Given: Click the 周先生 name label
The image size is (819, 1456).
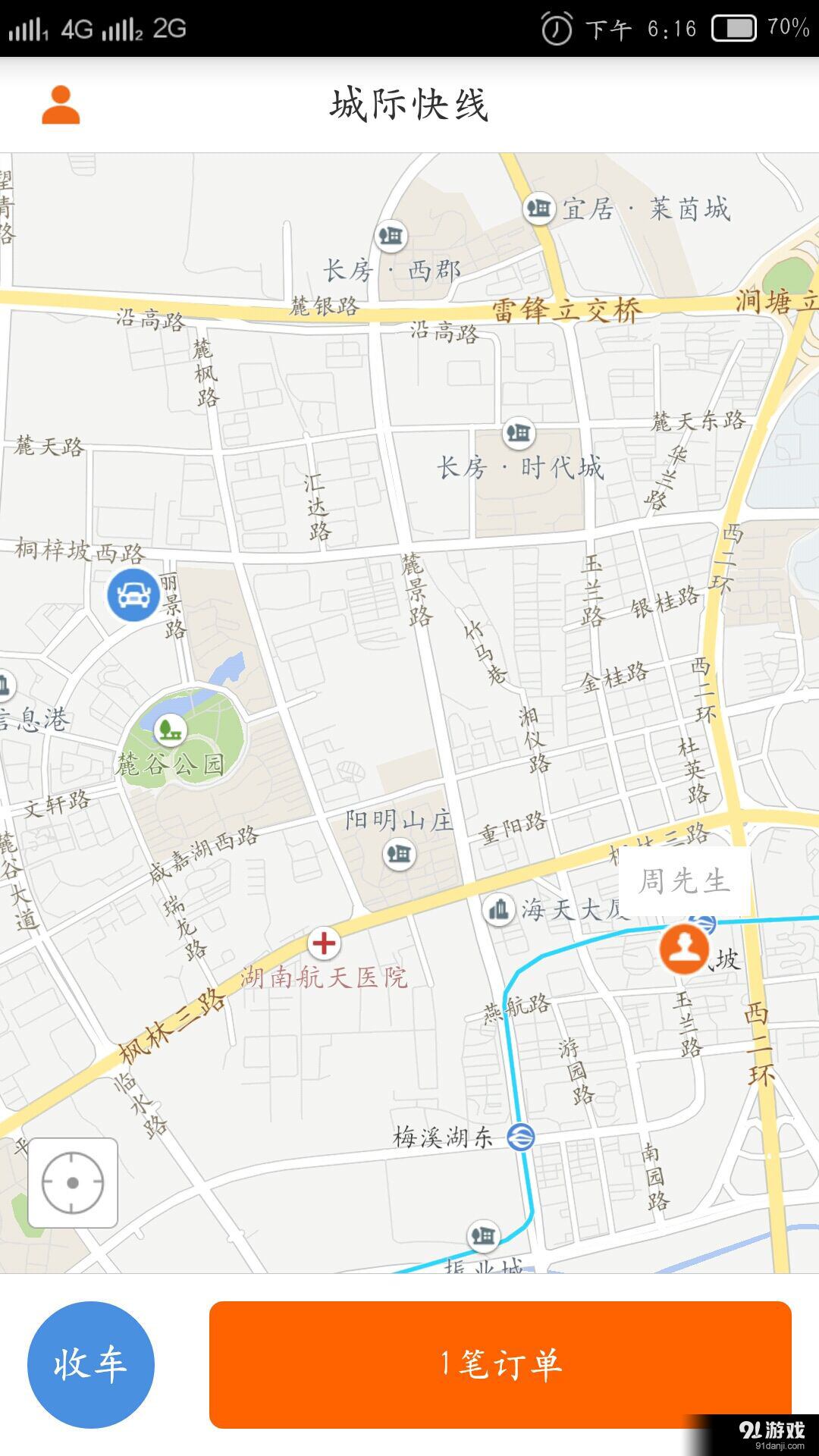Looking at the screenshot, I should click(685, 880).
